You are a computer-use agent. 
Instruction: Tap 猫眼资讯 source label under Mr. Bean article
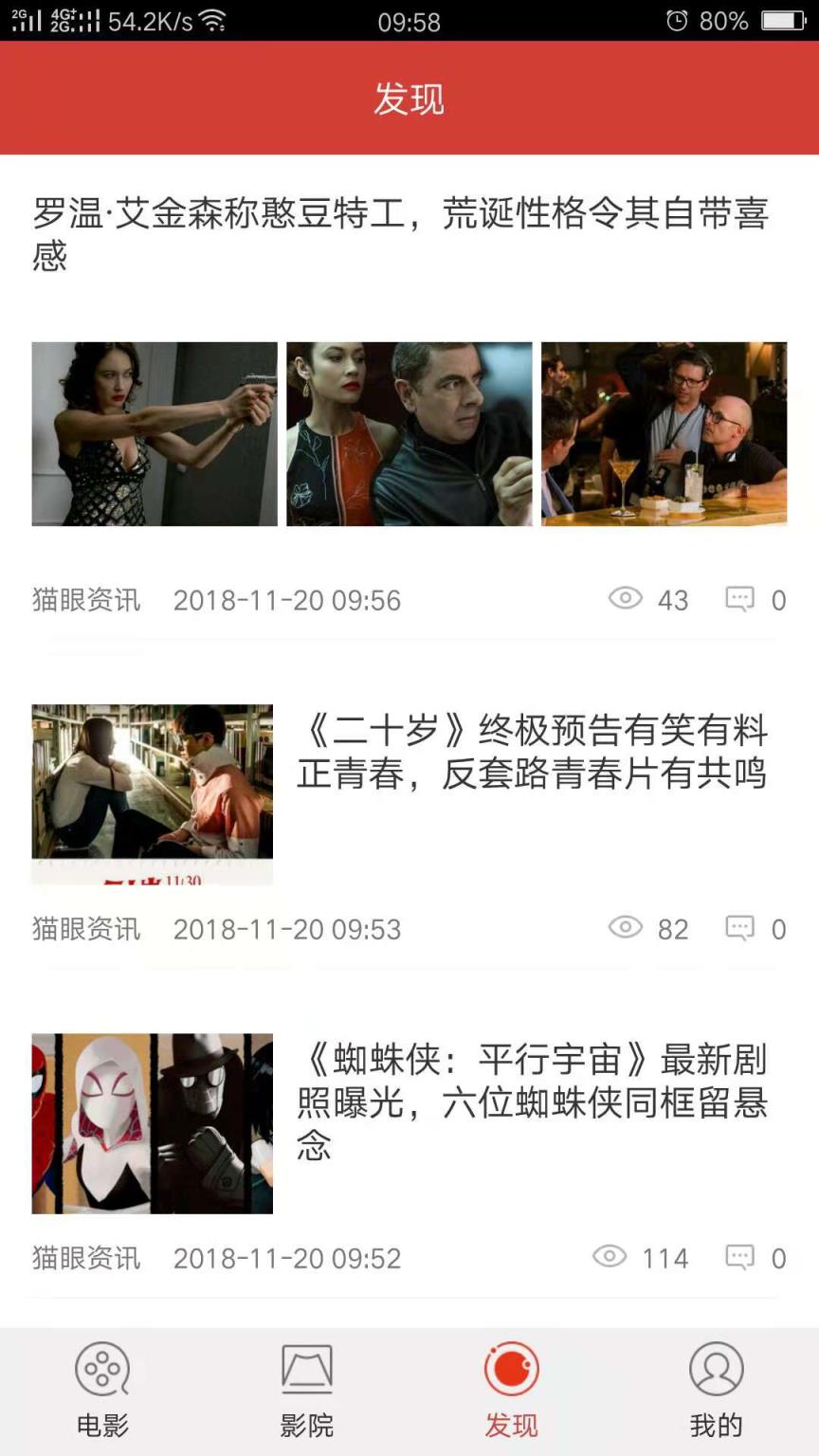[x=83, y=599]
